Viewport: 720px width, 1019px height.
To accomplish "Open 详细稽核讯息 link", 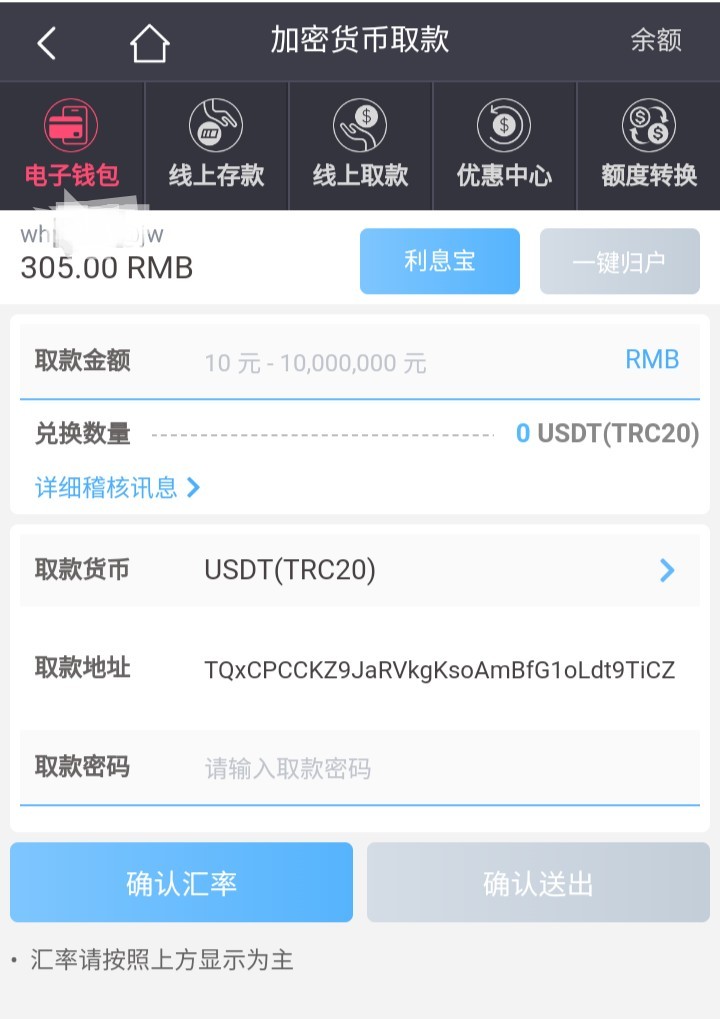I will tap(117, 488).
